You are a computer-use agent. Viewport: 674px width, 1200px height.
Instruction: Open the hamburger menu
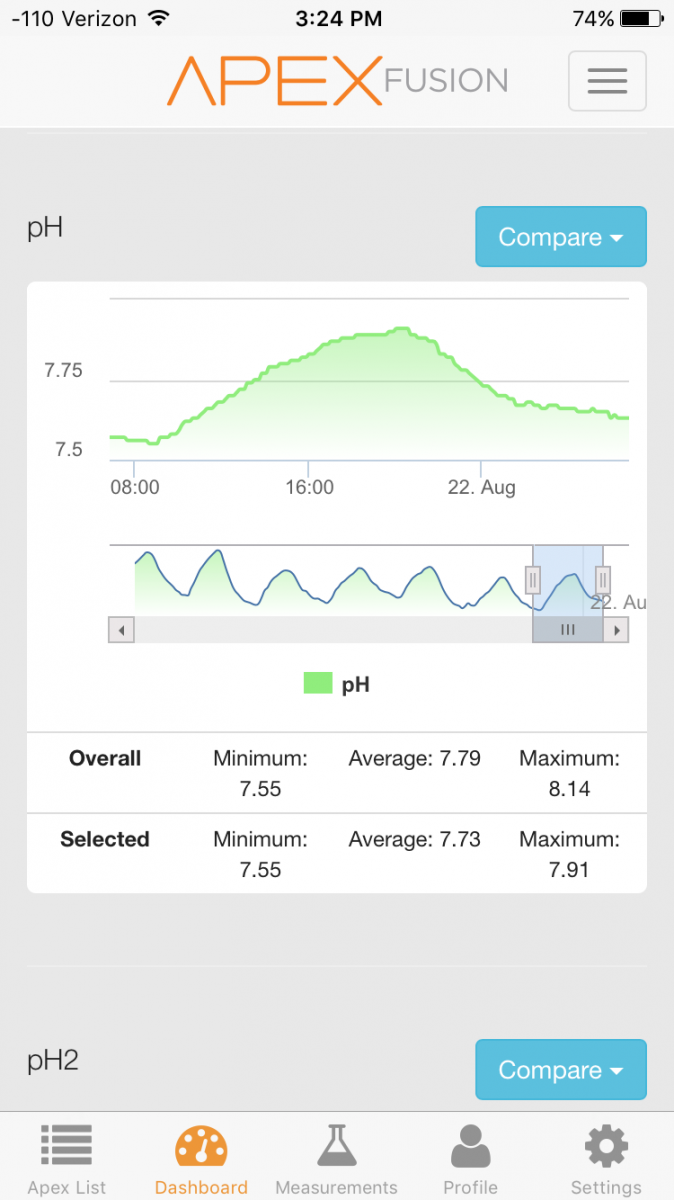pyautogui.click(x=607, y=81)
